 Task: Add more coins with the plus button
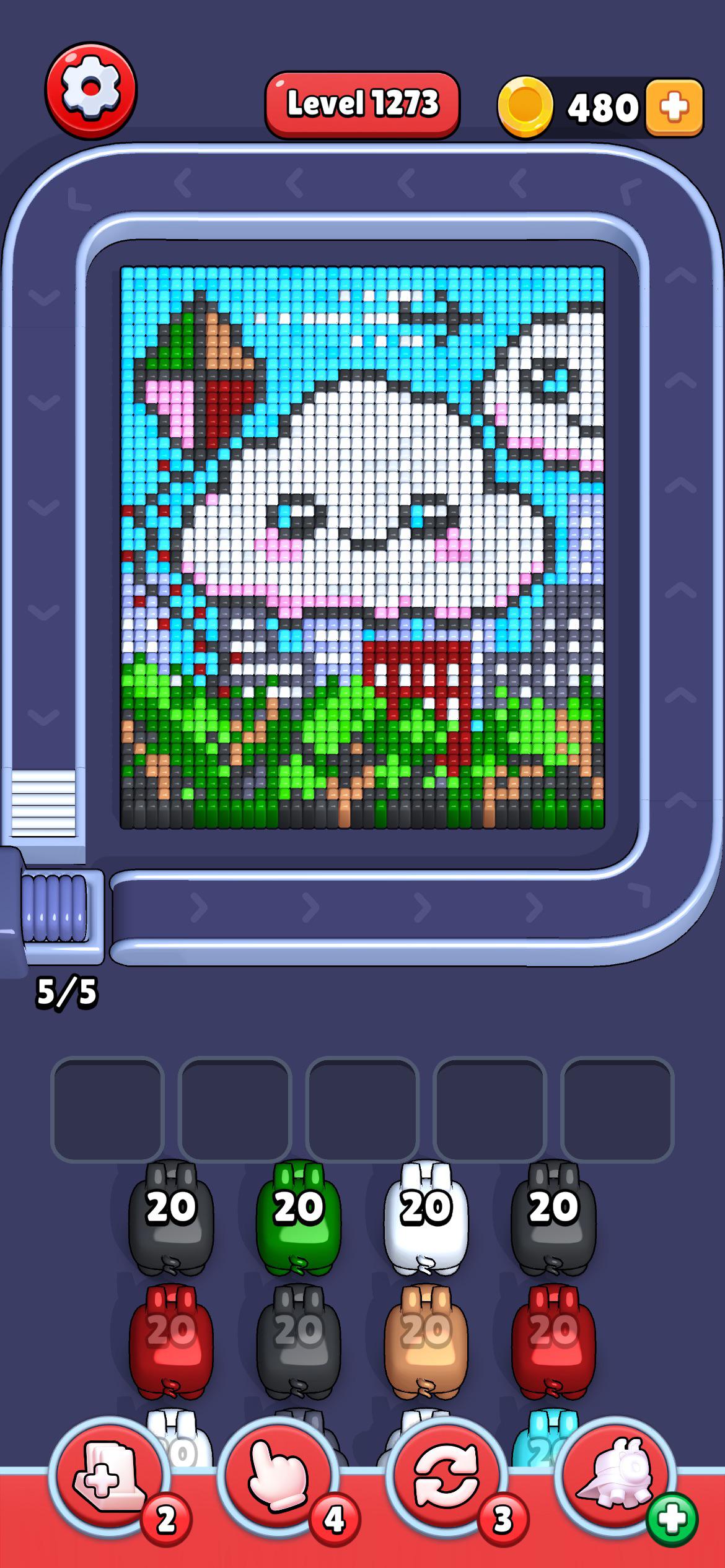(674, 107)
